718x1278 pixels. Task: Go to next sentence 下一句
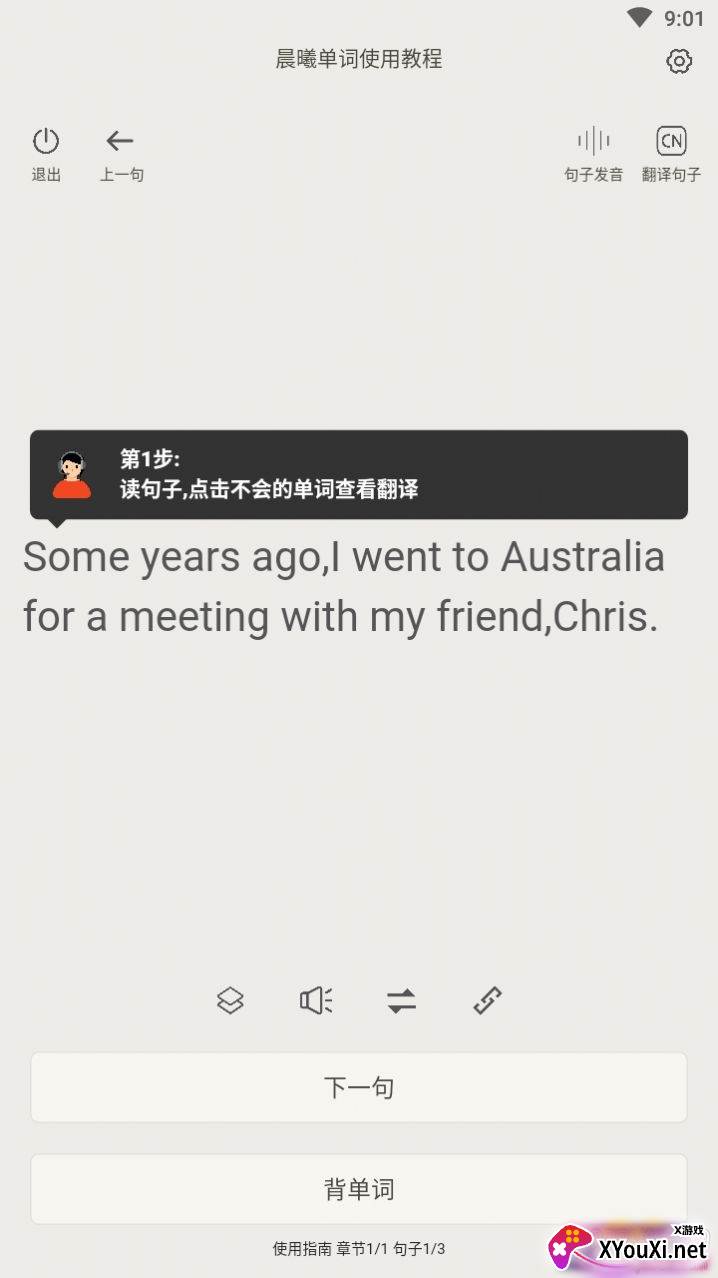click(359, 1087)
